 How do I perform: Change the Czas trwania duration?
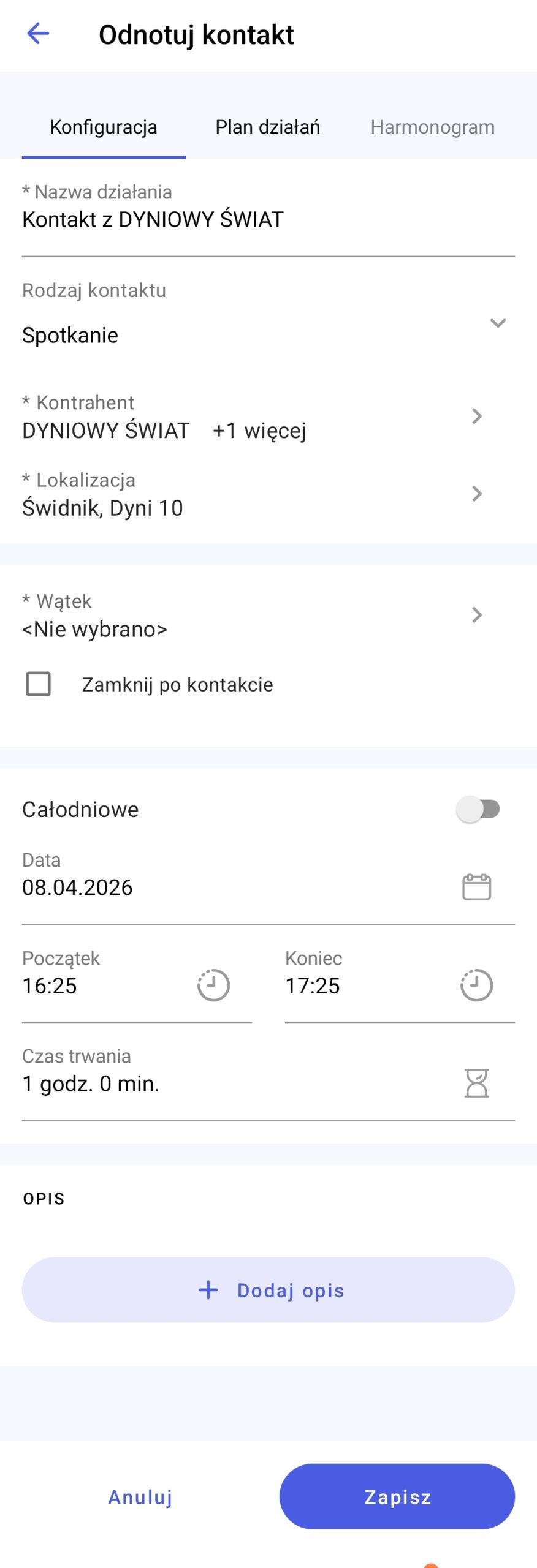[267, 1084]
